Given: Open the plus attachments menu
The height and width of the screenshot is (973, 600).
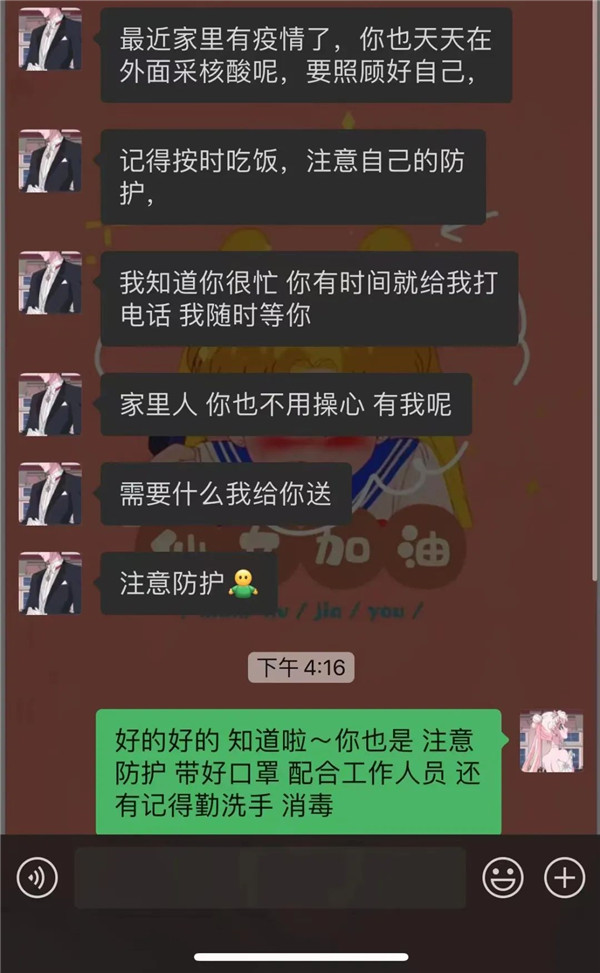Looking at the screenshot, I should (x=564, y=878).
